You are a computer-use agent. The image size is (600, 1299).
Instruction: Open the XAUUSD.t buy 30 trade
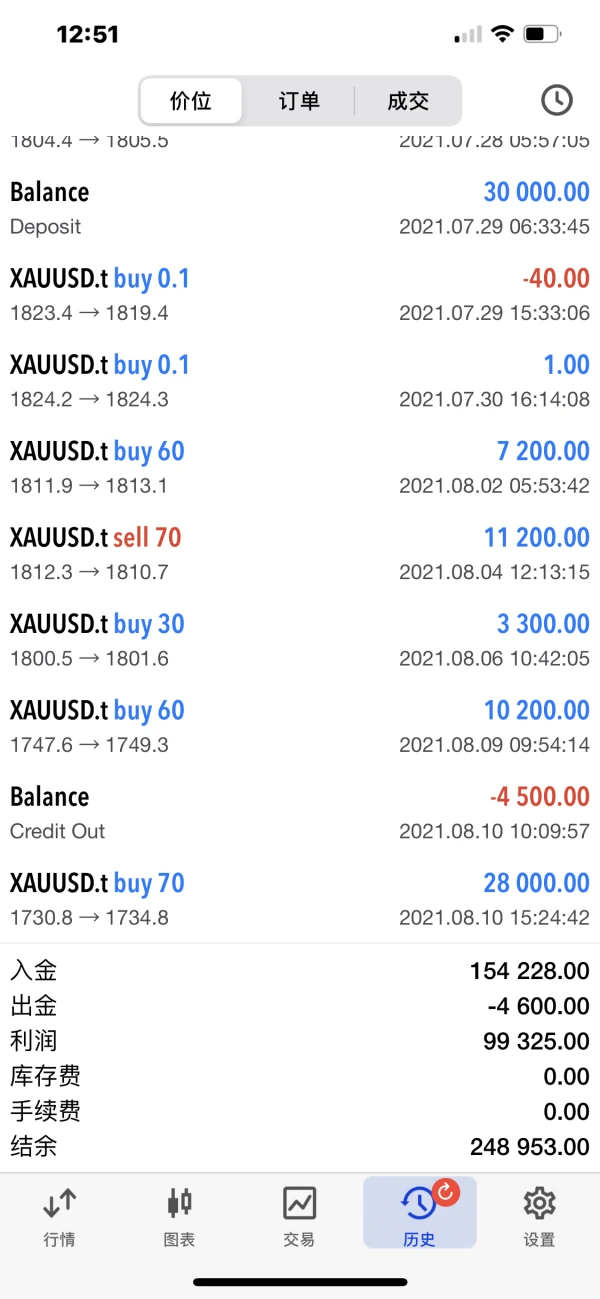300,640
